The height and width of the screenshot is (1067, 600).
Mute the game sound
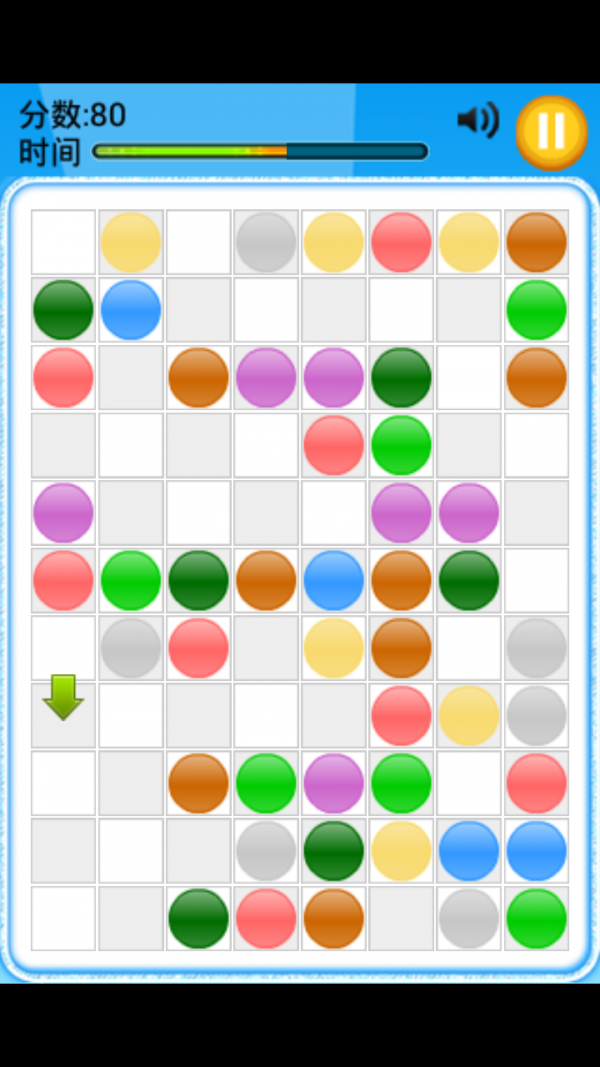point(478,121)
